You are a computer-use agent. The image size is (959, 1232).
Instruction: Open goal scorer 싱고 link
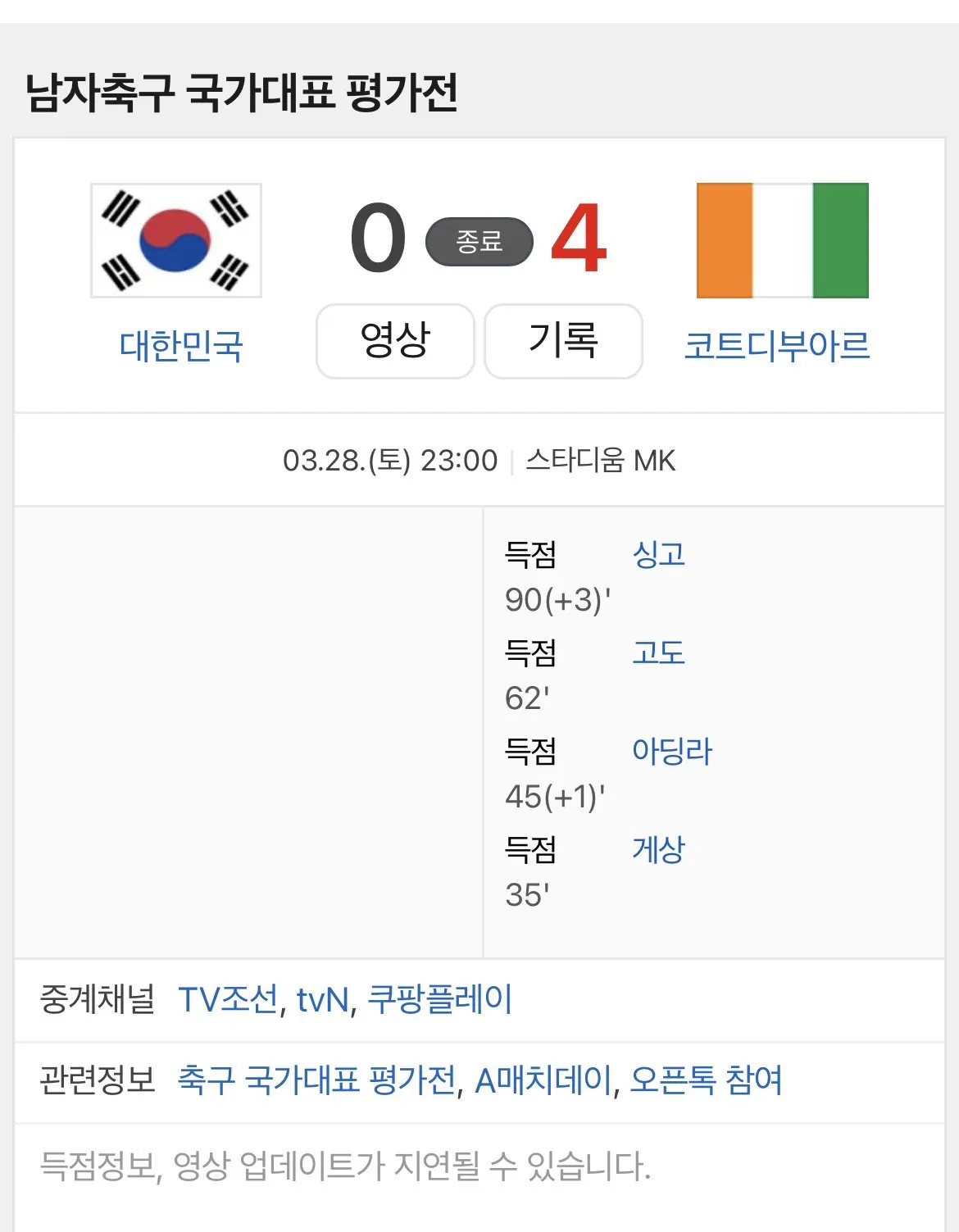click(x=658, y=555)
